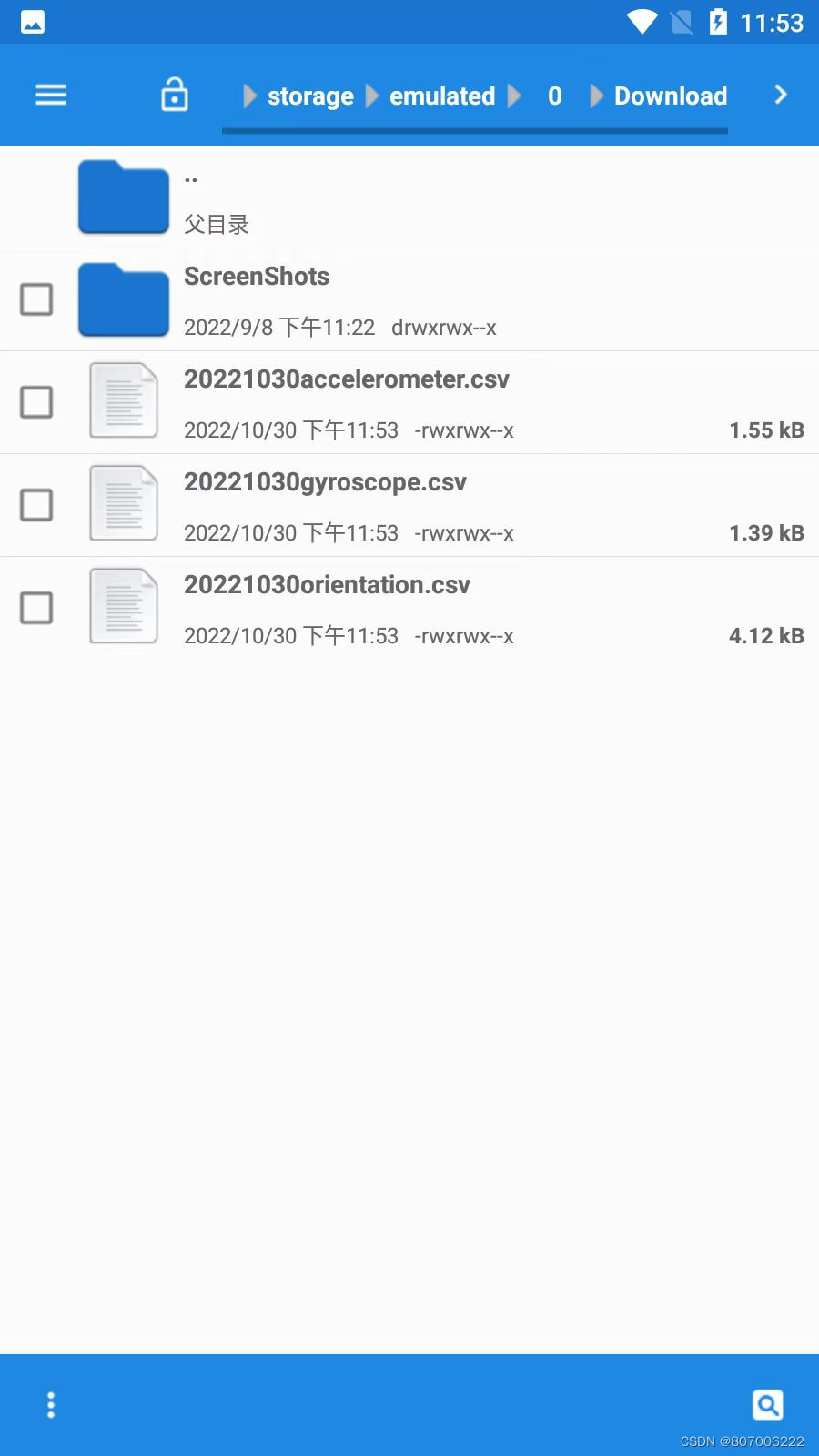Select checkbox for 20221030accelerometer.csv
The width and height of the screenshot is (819, 1456).
click(36, 402)
